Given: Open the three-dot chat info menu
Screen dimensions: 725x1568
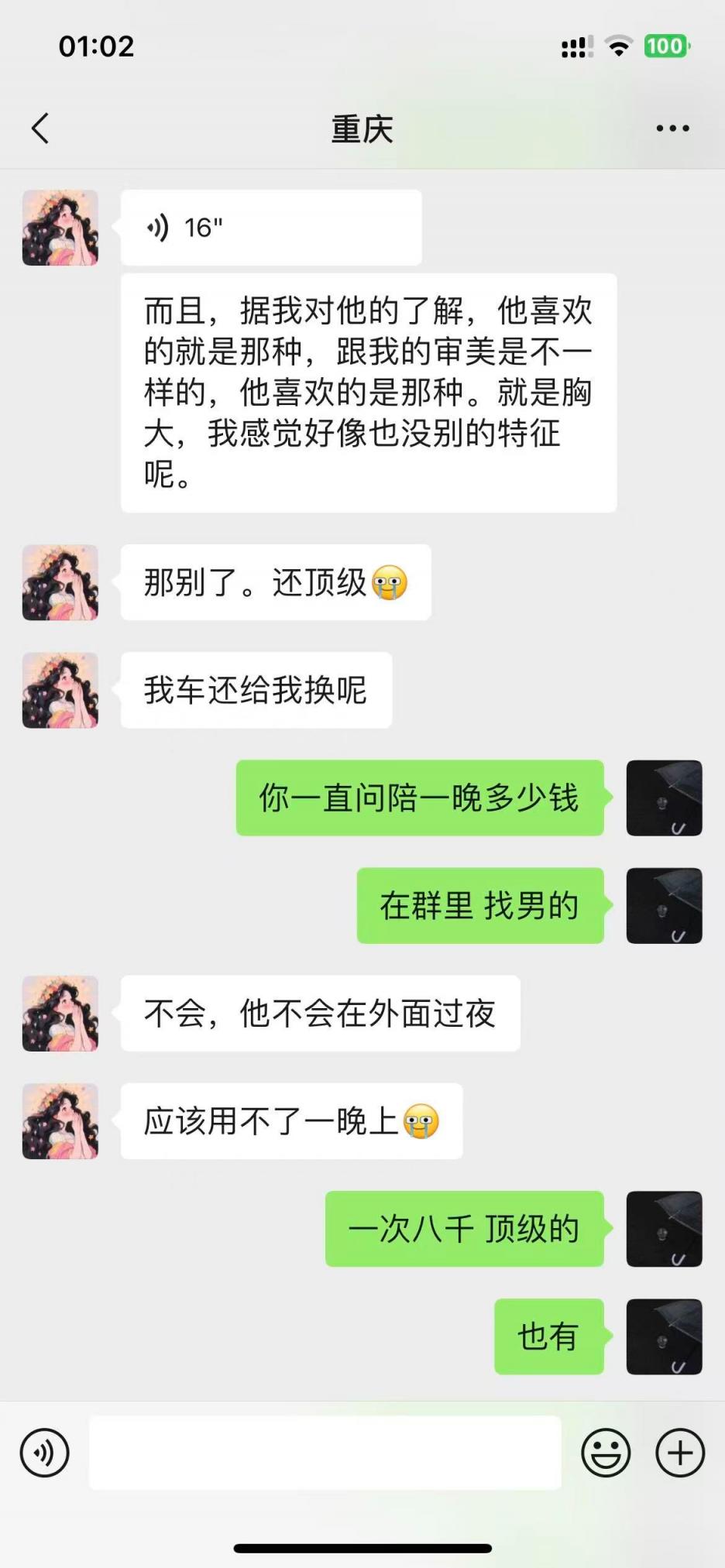Looking at the screenshot, I should (x=672, y=129).
